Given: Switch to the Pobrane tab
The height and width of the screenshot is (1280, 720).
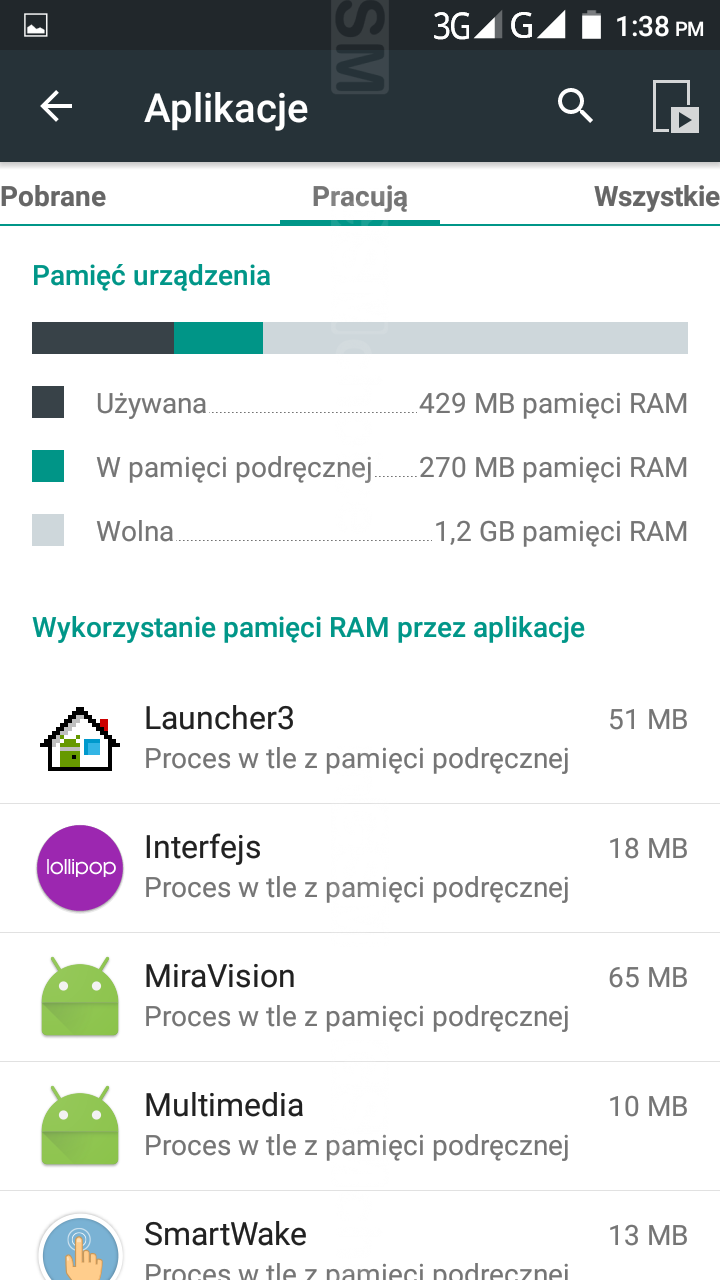Looking at the screenshot, I should tap(54, 196).
